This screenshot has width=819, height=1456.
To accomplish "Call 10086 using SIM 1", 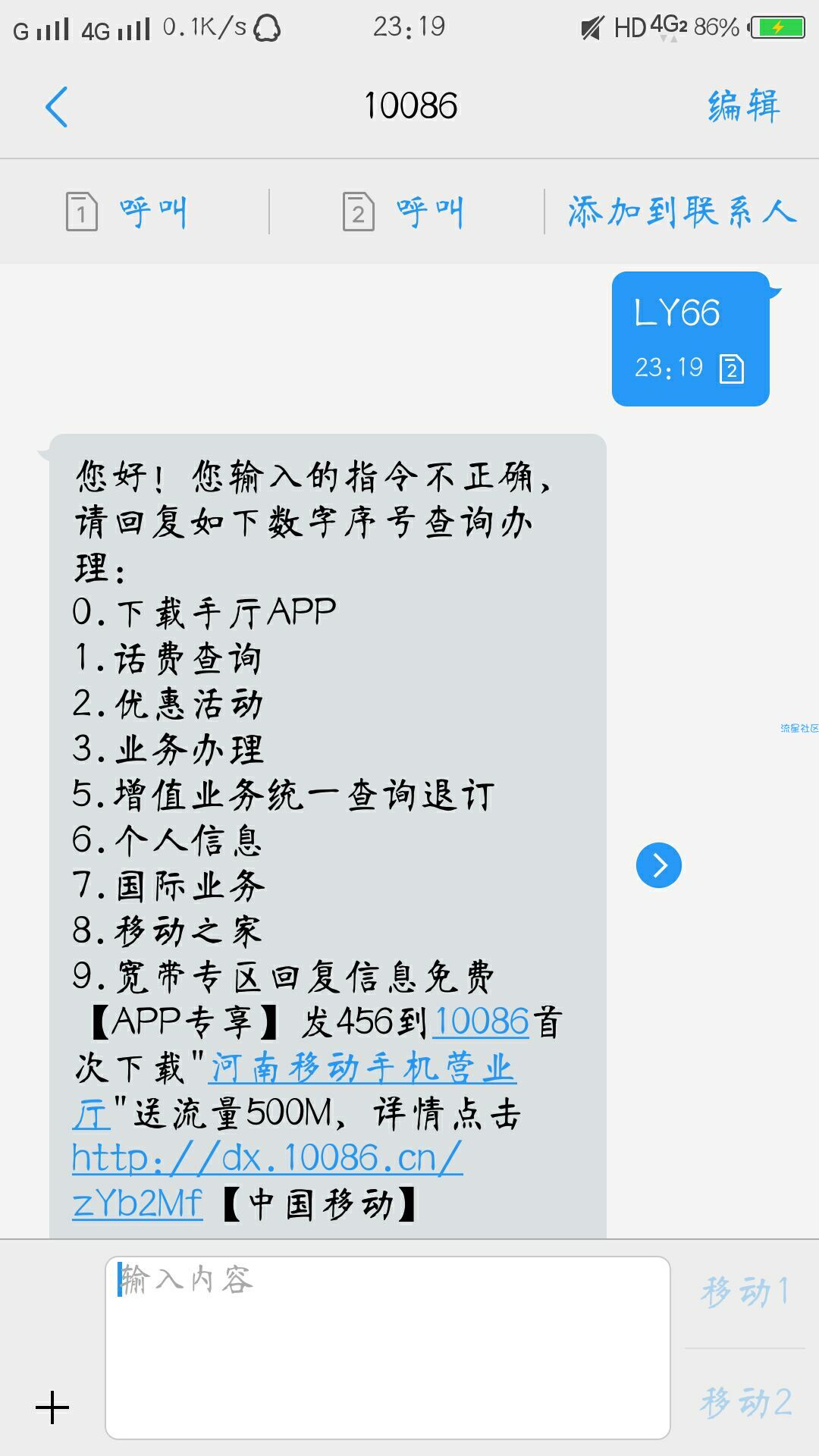I will click(x=127, y=212).
